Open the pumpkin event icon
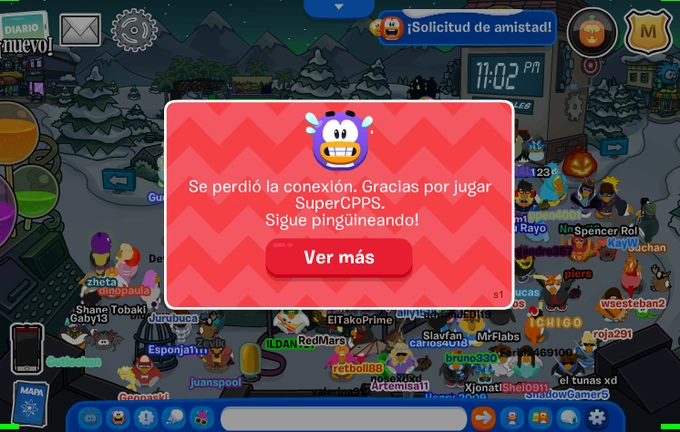This screenshot has width=680, height=432. (x=592, y=33)
